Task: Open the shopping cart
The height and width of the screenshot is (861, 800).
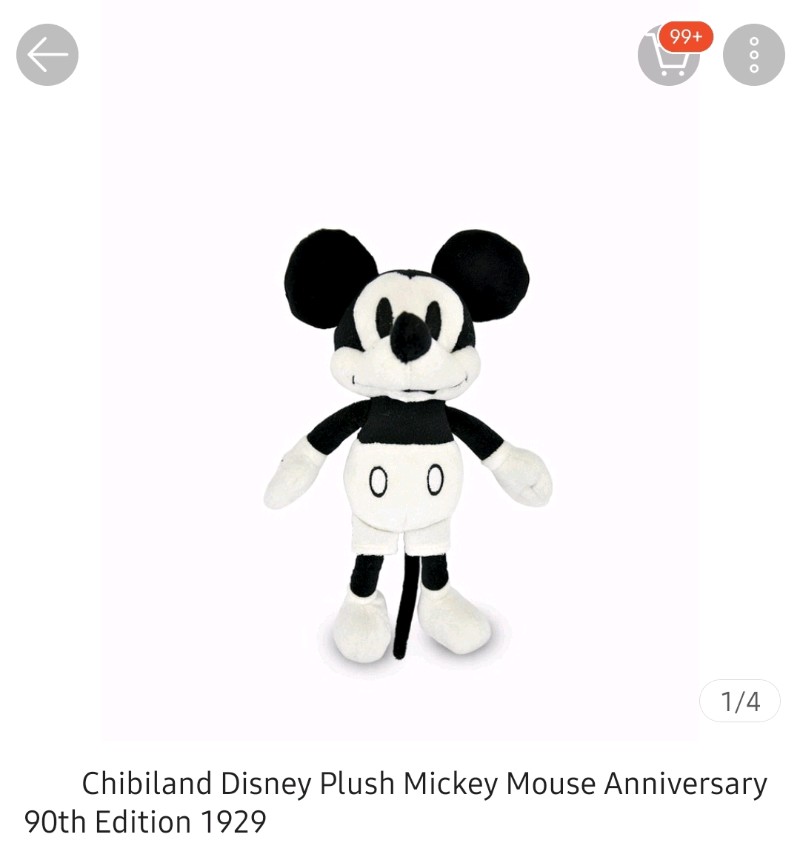Action: click(x=668, y=55)
